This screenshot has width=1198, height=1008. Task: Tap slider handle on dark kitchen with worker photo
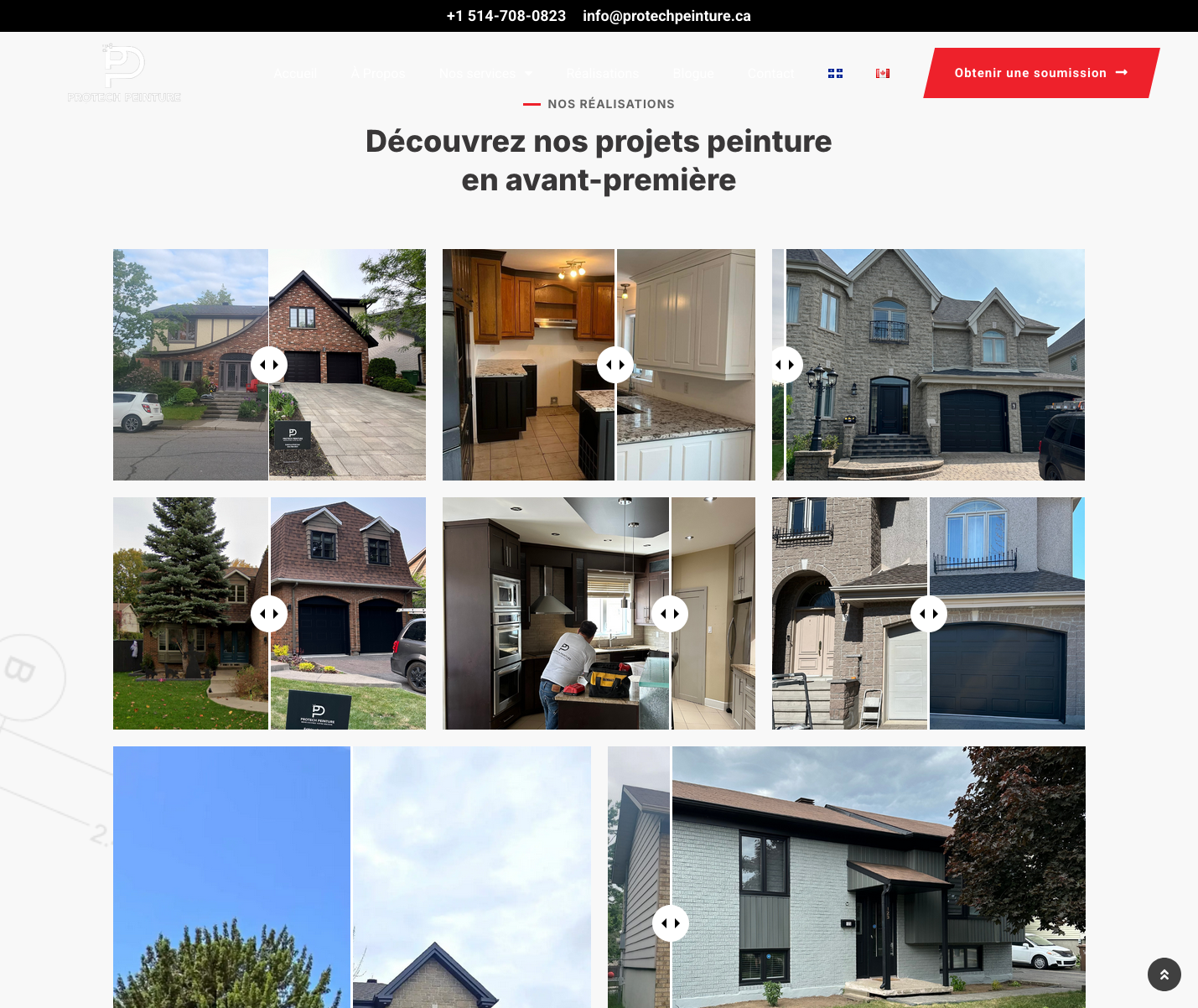(670, 614)
